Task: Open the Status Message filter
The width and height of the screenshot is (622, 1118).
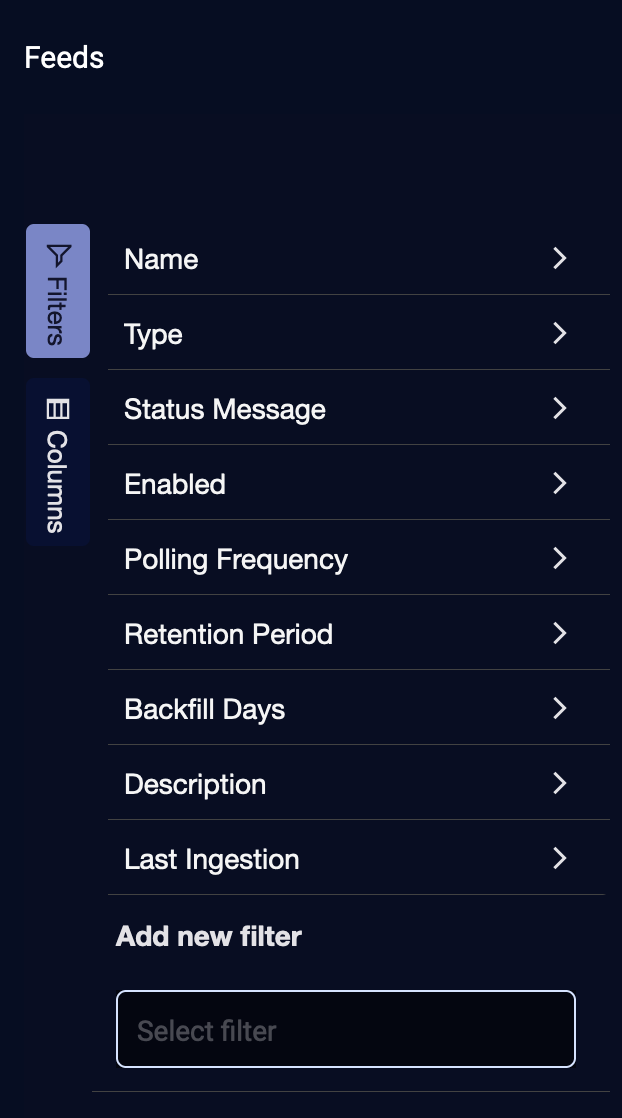Action: pos(358,409)
